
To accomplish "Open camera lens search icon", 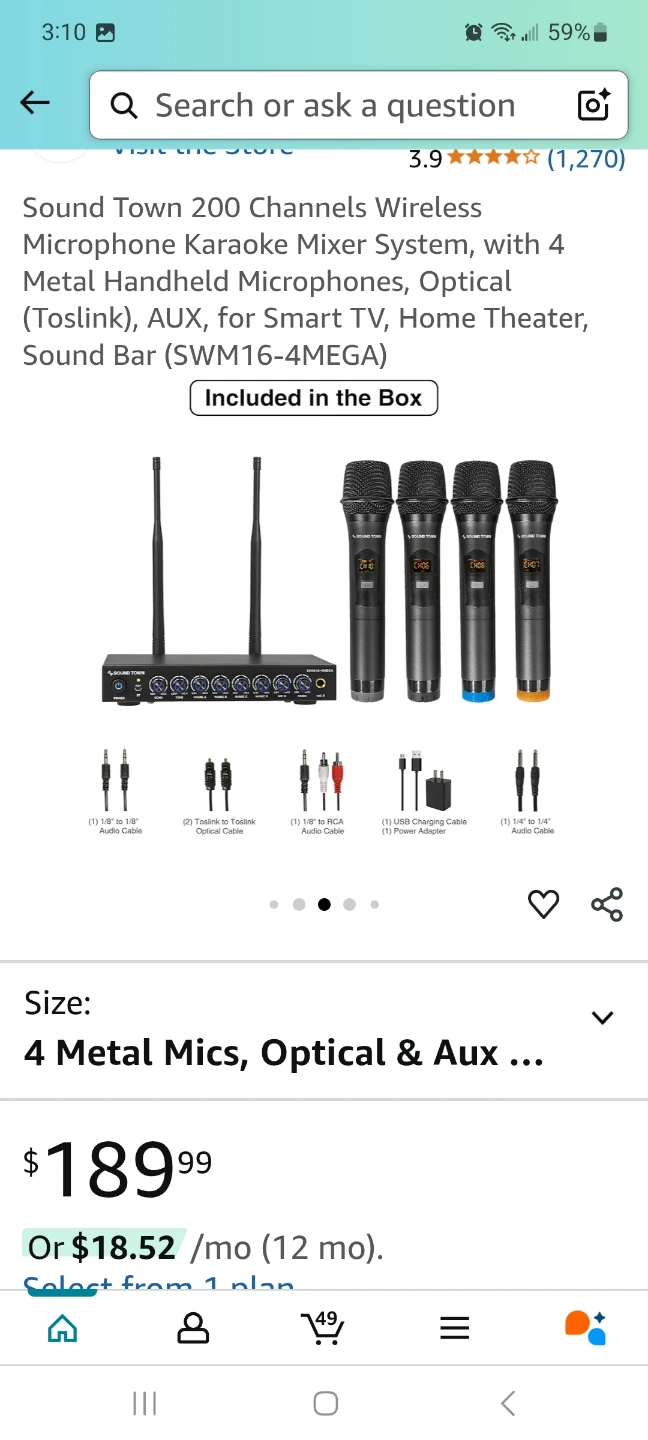I will tap(593, 105).
